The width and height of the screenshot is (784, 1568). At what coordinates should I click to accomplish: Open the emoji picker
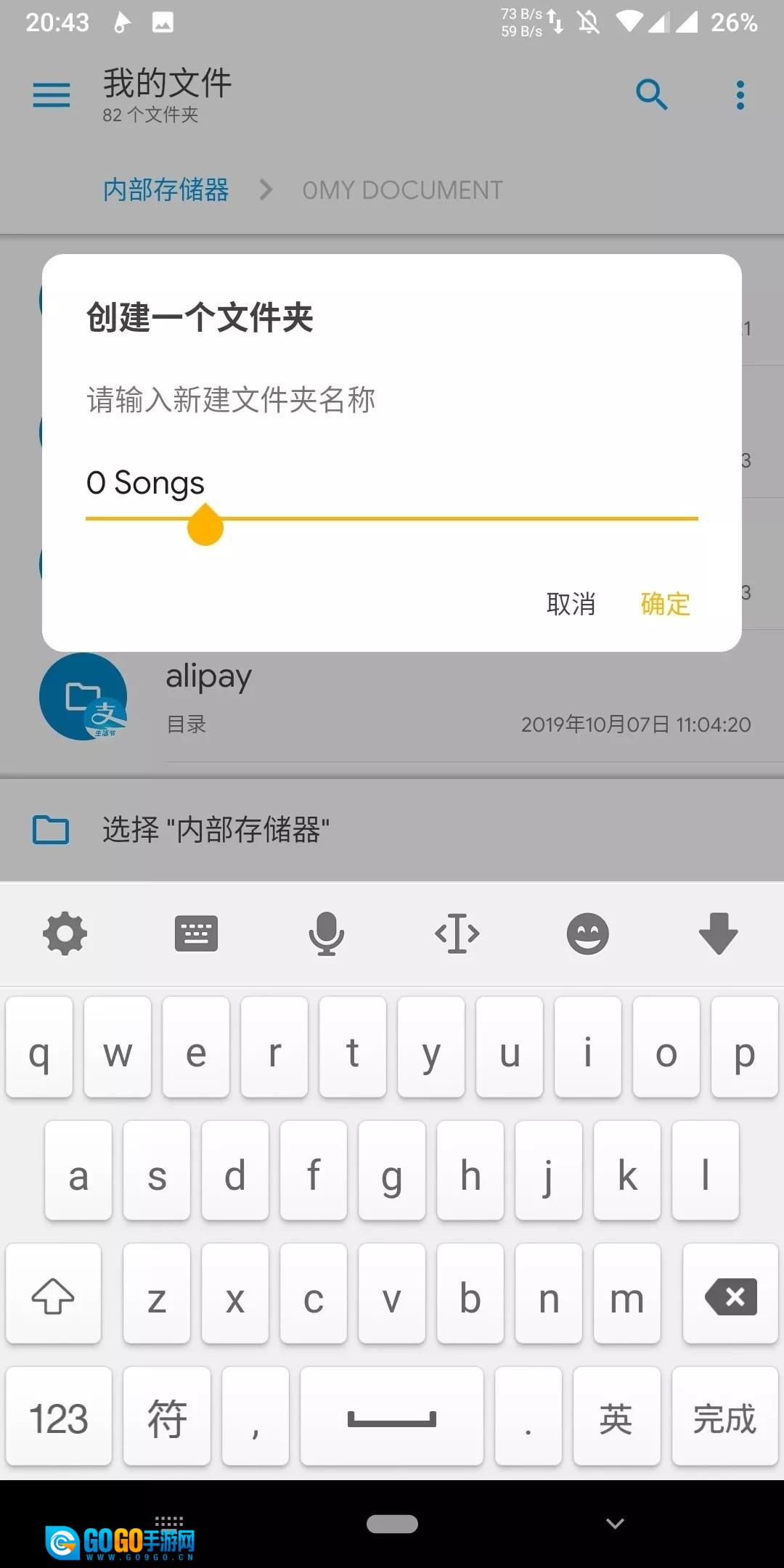pyautogui.click(x=587, y=934)
